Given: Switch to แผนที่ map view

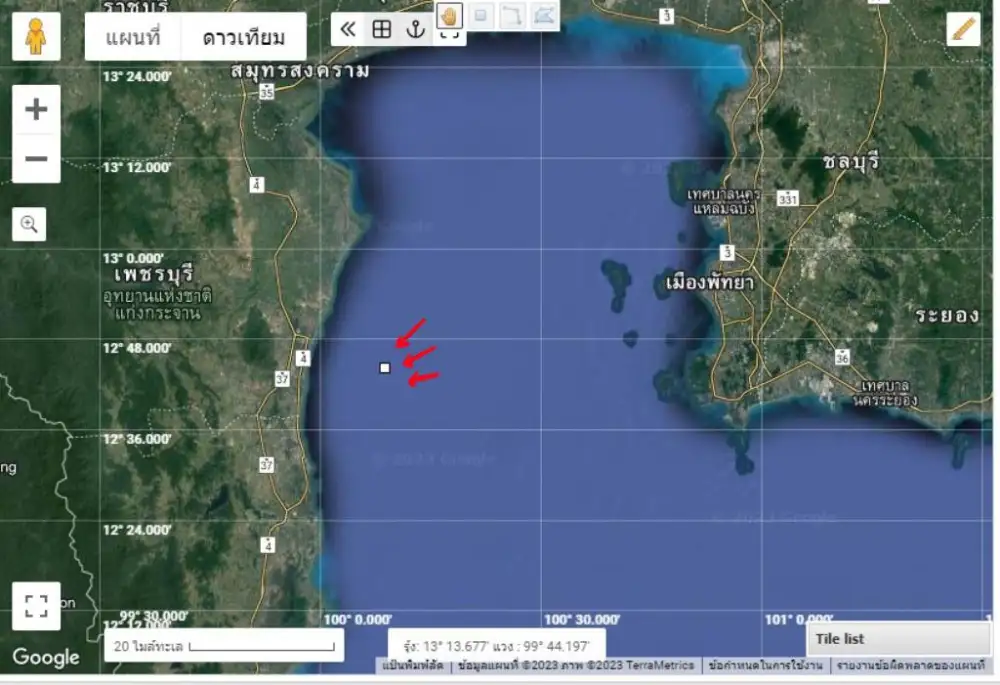Looking at the screenshot, I should coord(133,38).
